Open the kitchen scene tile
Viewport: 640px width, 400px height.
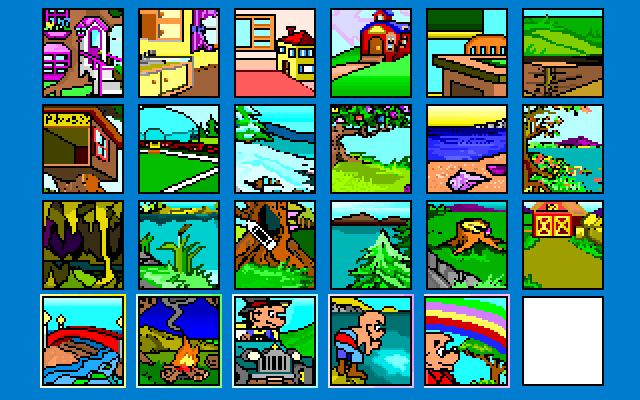pyautogui.click(x=179, y=52)
